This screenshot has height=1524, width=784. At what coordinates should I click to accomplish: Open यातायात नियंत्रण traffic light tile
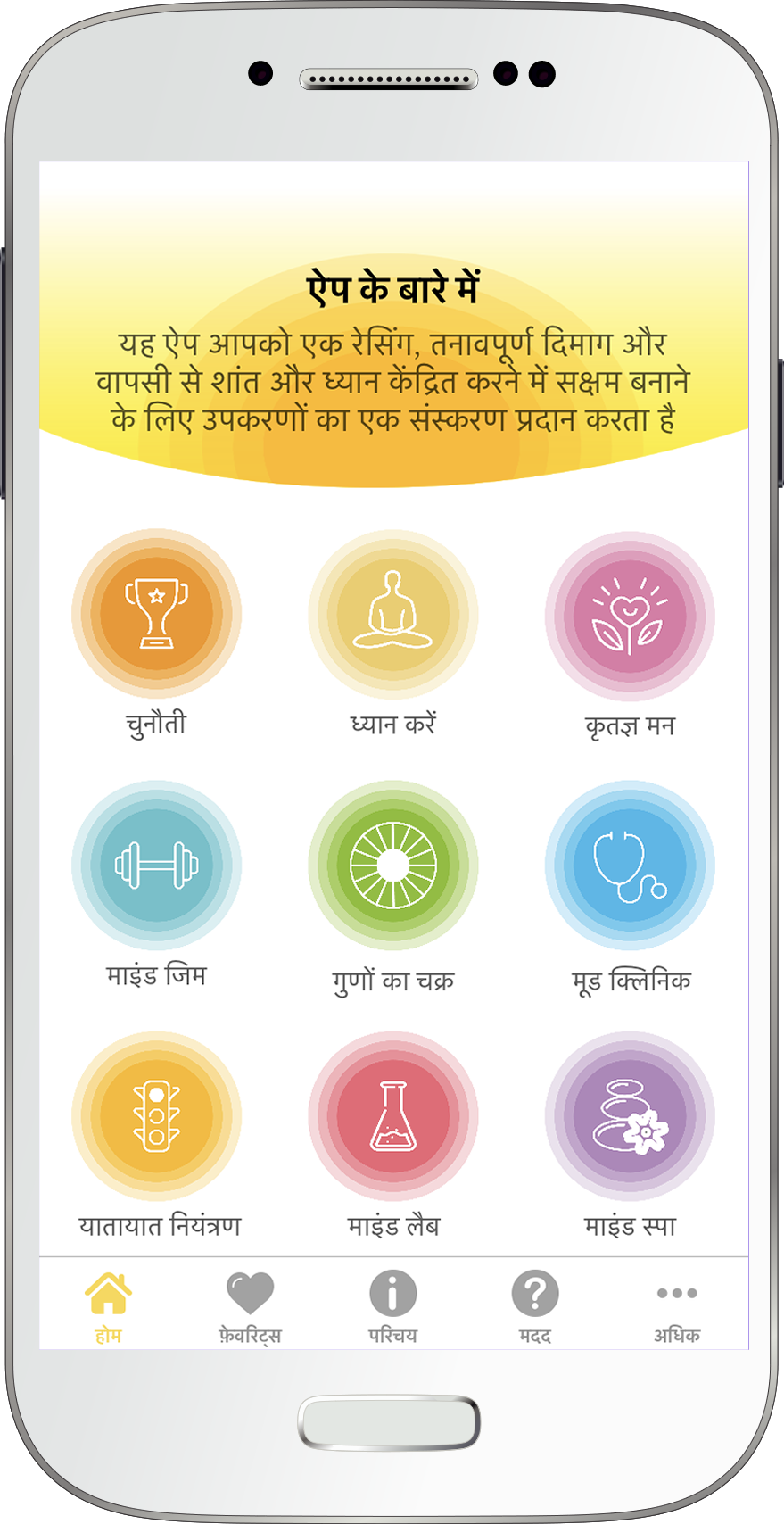pyautogui.click(x=157, y=1115)
